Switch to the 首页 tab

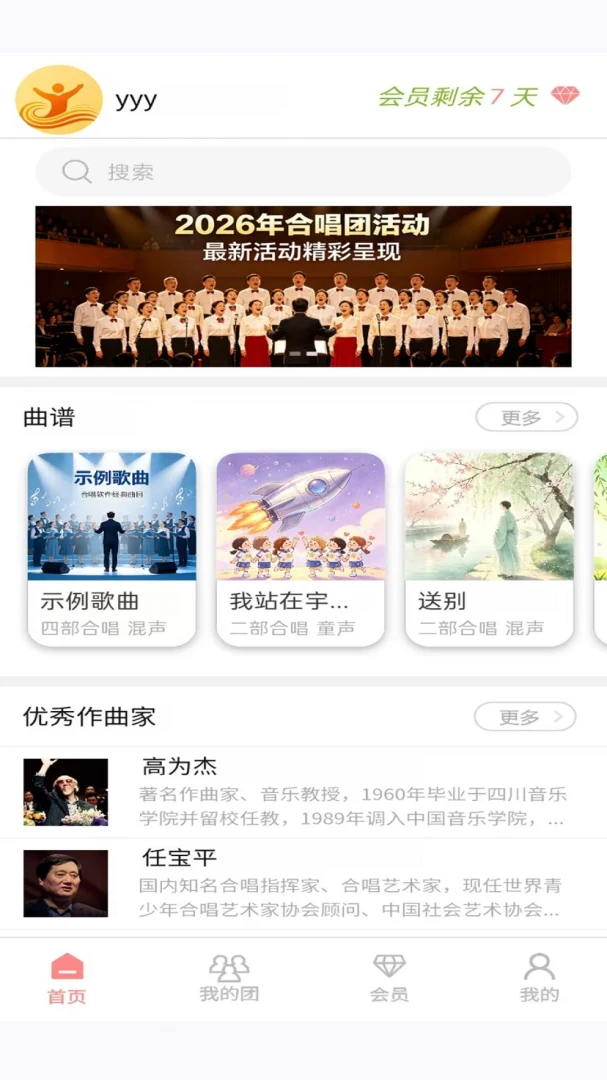click(67, 979)
